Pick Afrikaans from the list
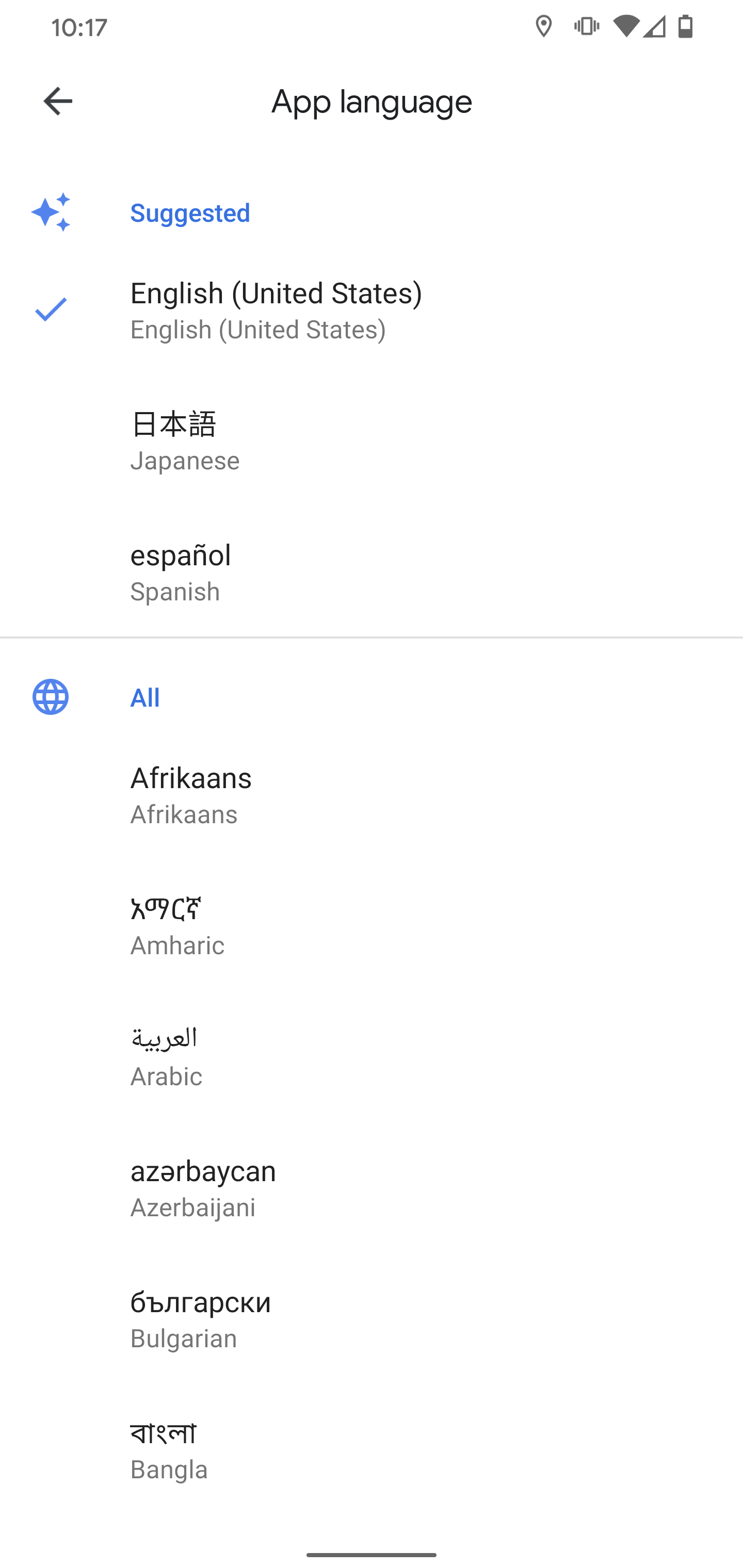 tap(372, 794)
